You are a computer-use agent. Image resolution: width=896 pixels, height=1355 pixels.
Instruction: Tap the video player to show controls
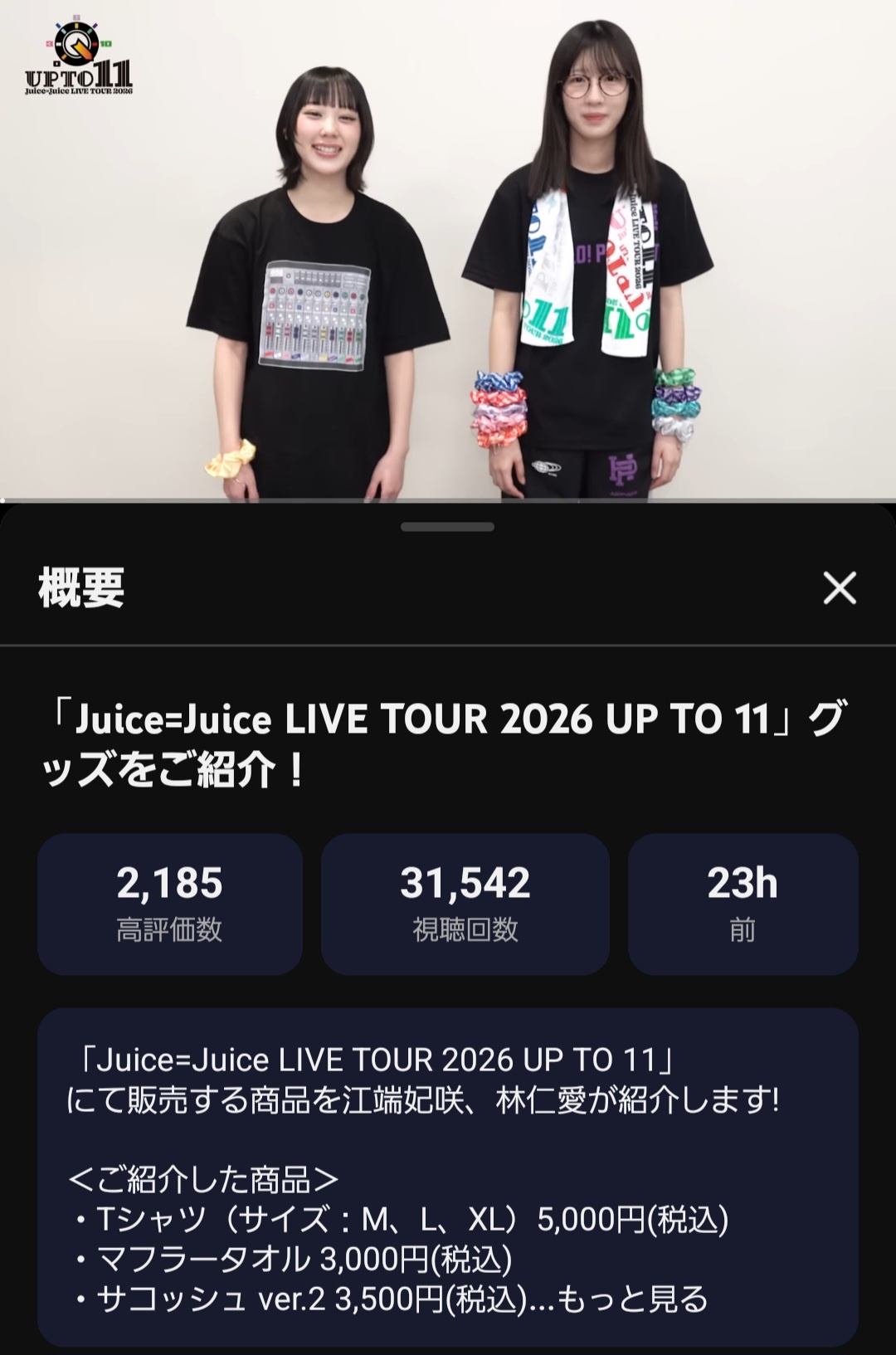click(x=448, y=249)
